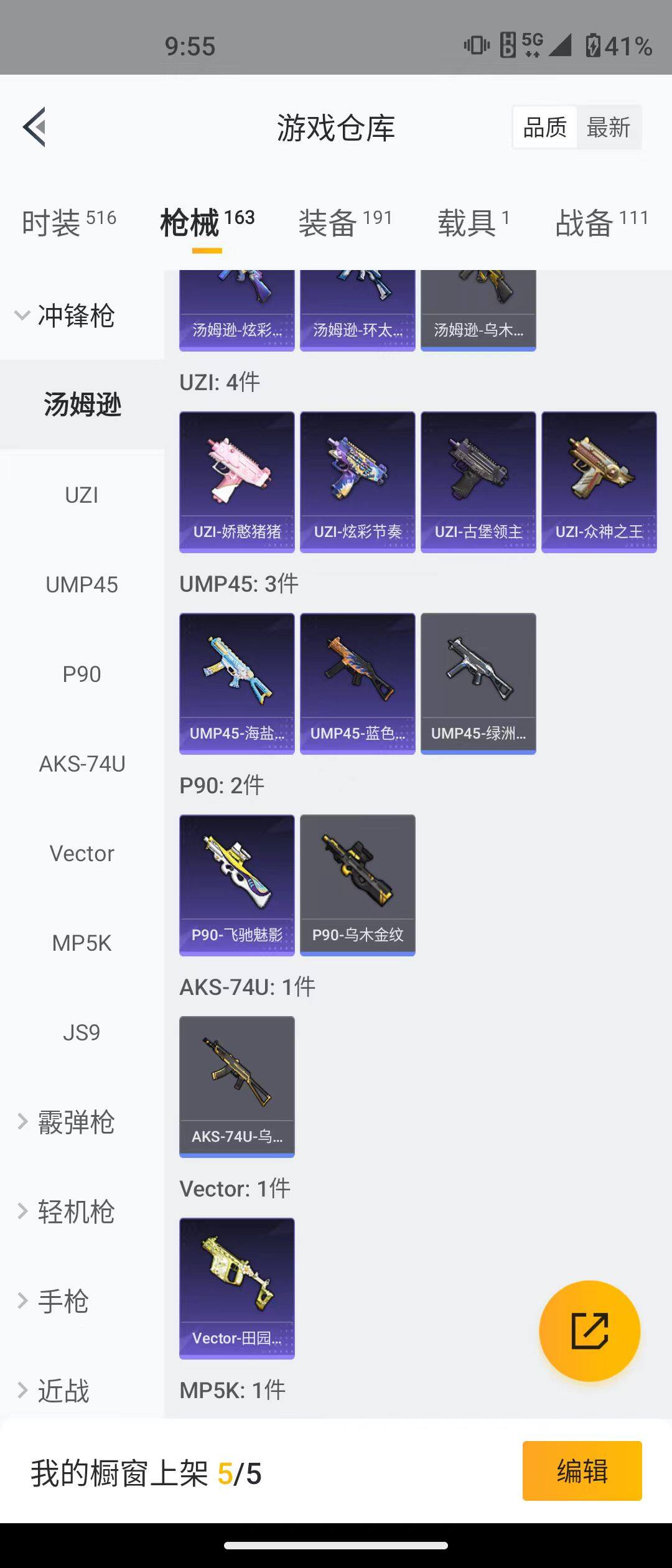Viewport: 672px width, 1568px height.
Task: Select UZI in the sidebar
Action: (82, 495)
